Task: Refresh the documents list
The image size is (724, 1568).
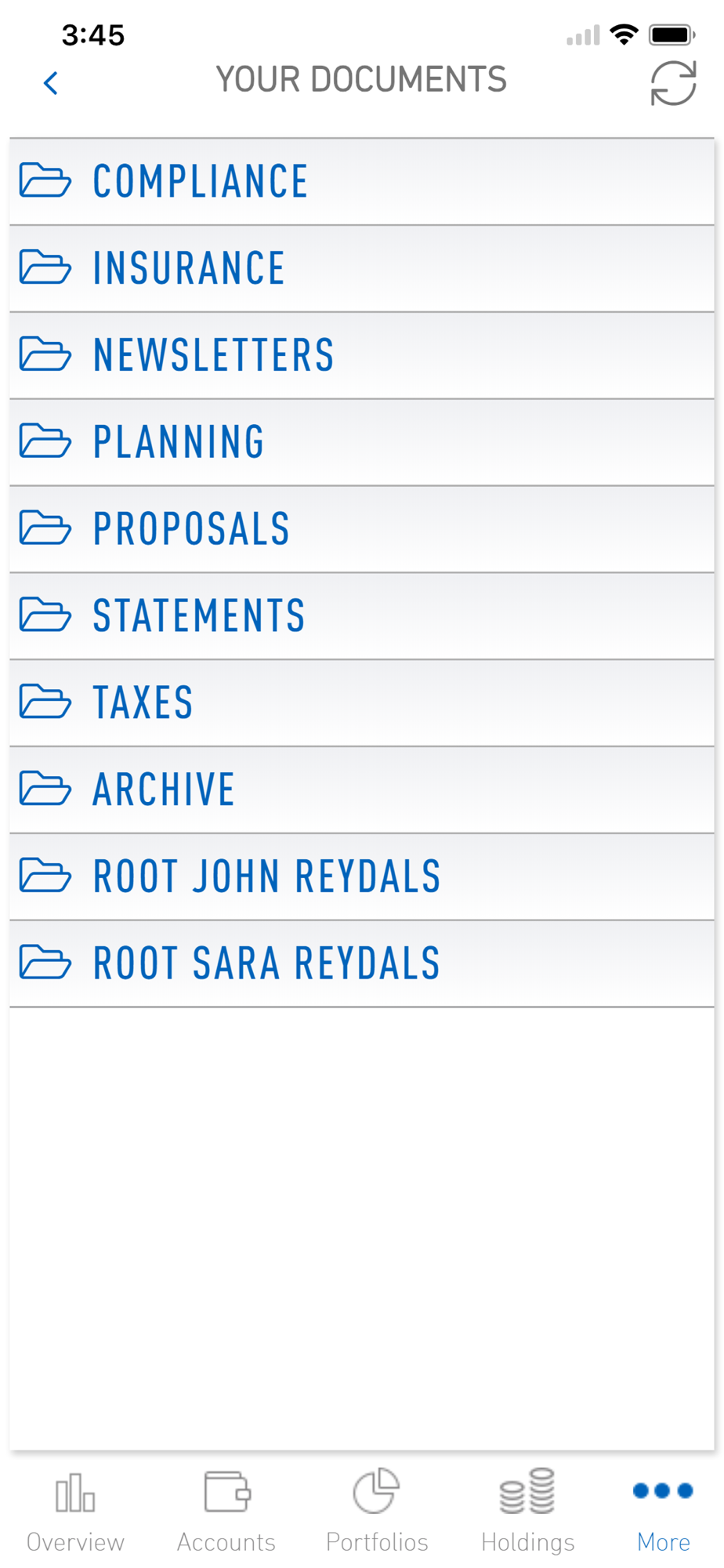Action: tap(673, 83)
